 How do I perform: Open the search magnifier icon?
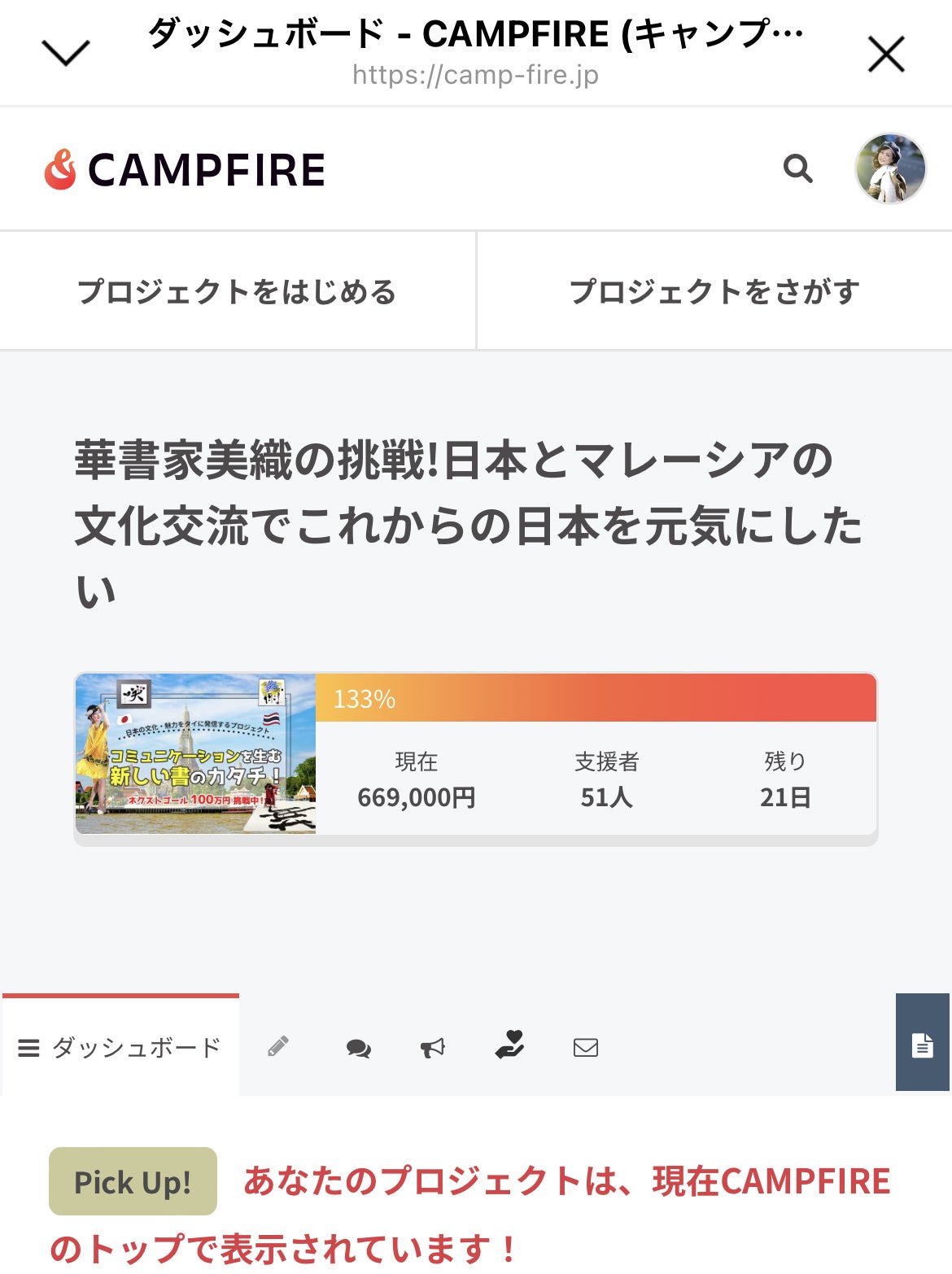pyautogui.click(x=797, y=168)
